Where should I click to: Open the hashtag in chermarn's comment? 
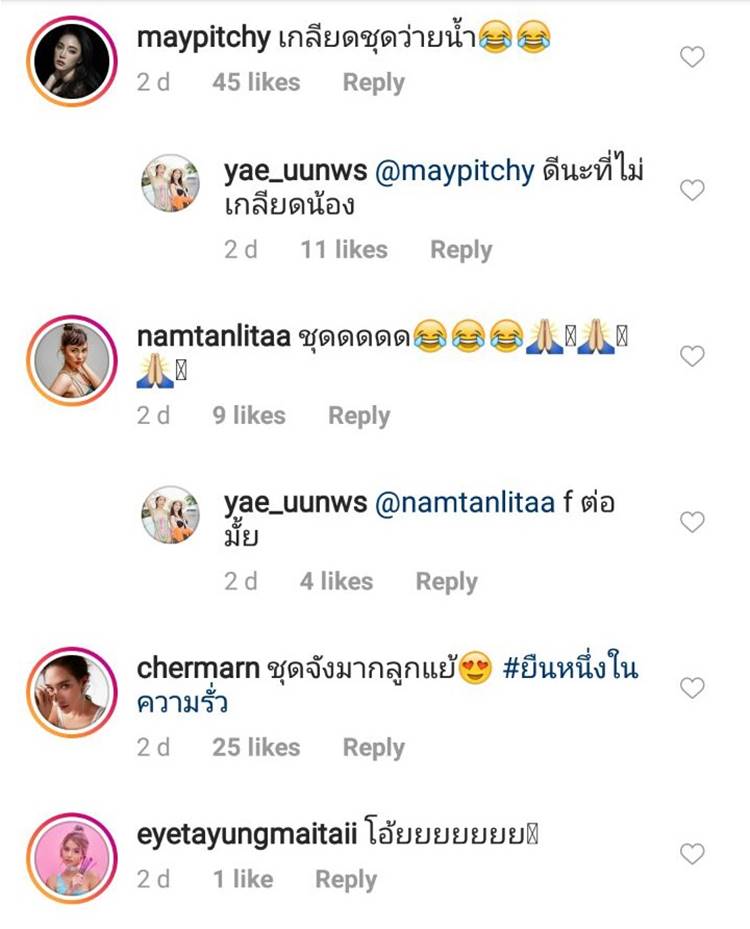coord(568,670)
